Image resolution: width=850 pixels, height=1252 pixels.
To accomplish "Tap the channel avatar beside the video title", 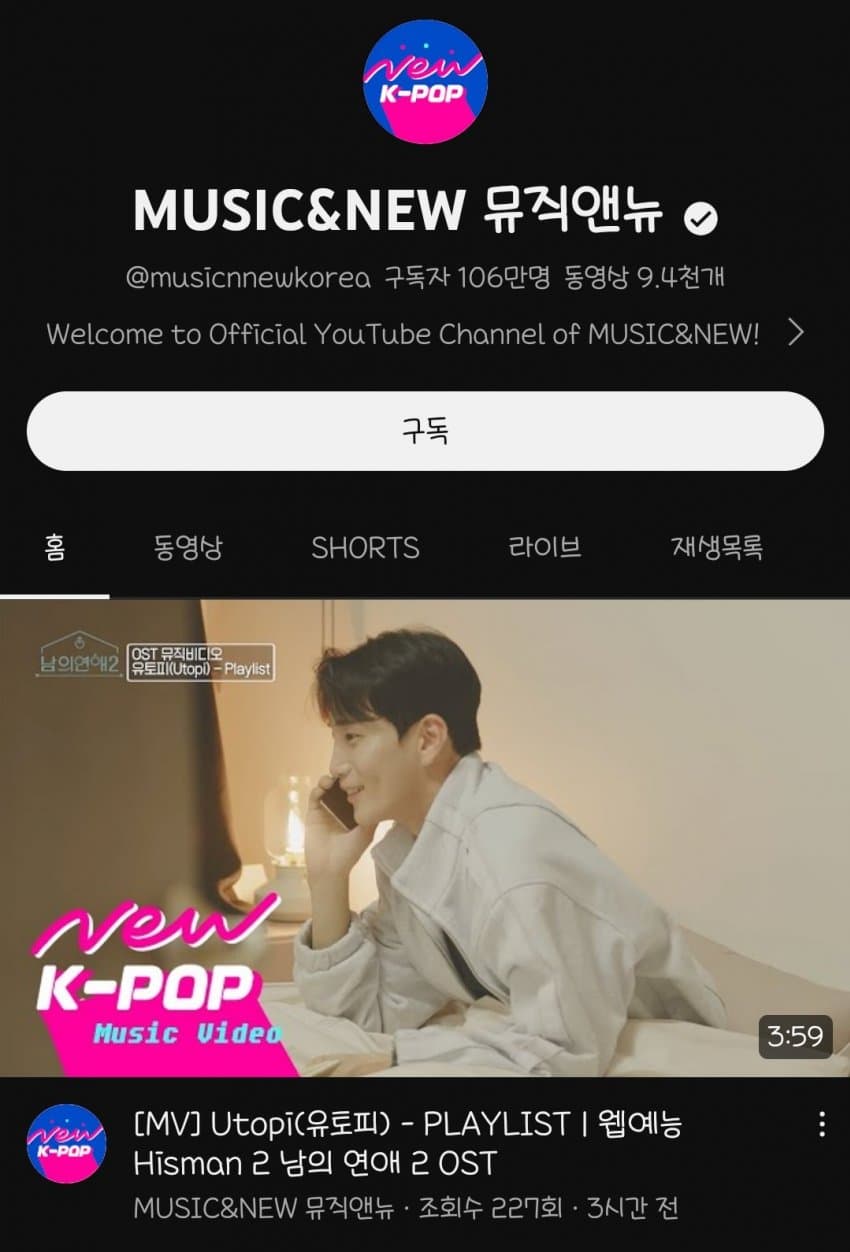I will (x=66, y=1143).
